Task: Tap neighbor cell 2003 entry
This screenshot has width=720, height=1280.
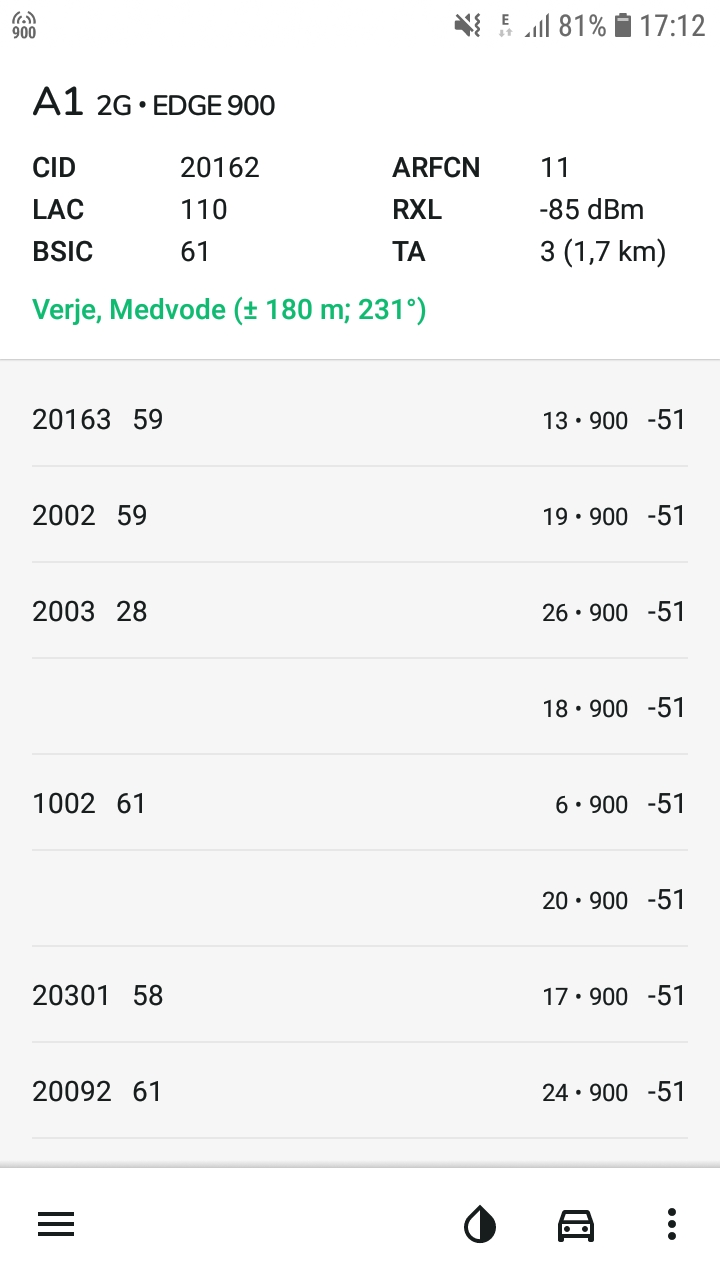Action: tap(360, 611)
